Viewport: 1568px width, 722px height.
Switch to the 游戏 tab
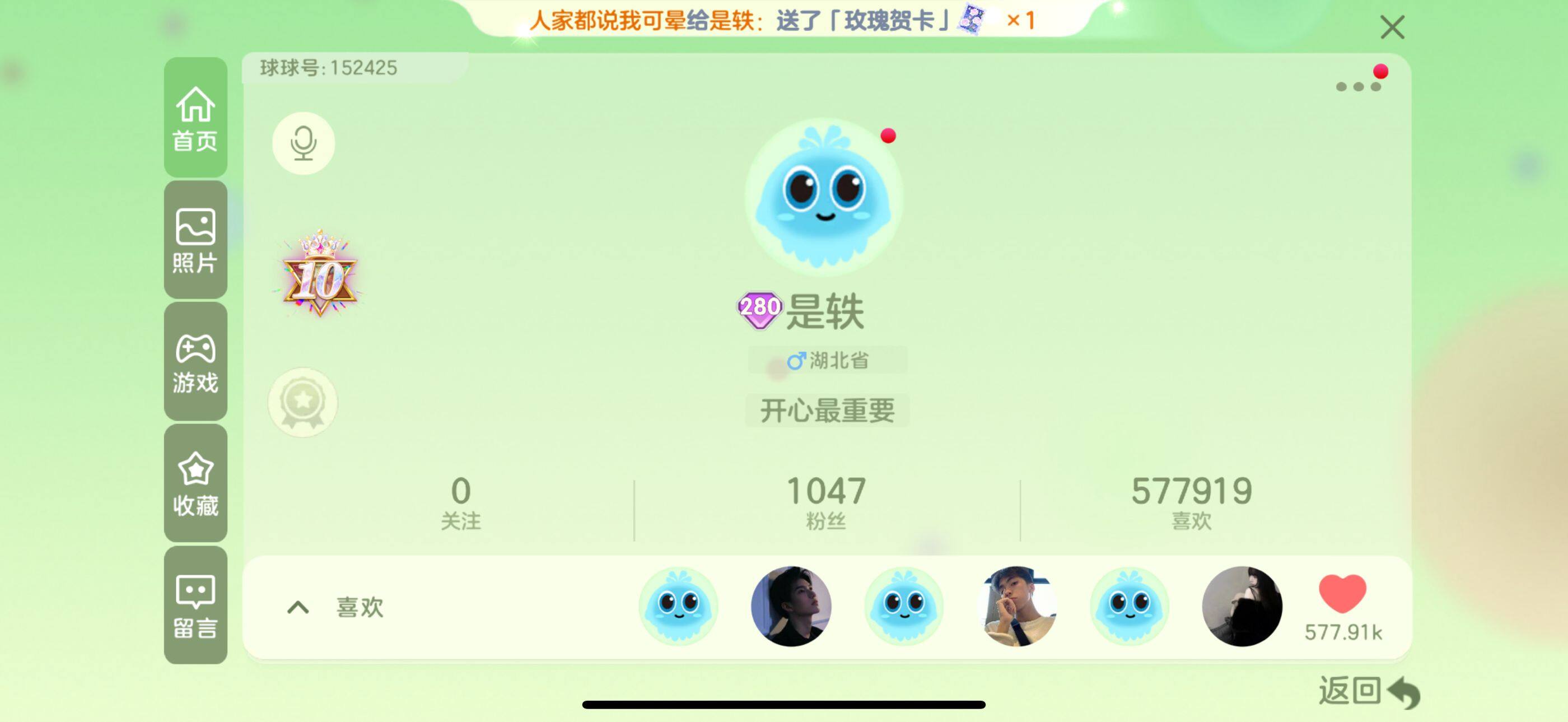click(x=195, y=362)
